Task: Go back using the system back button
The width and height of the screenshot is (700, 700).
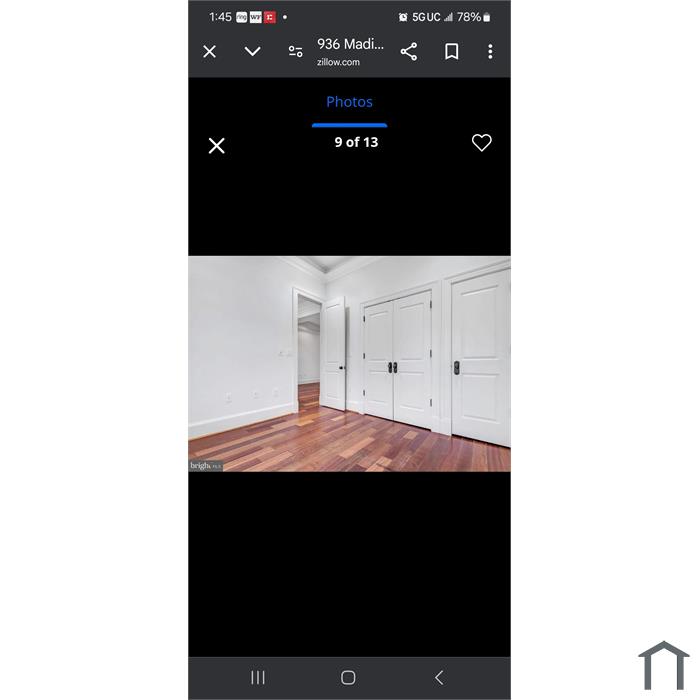Action: 438,677
